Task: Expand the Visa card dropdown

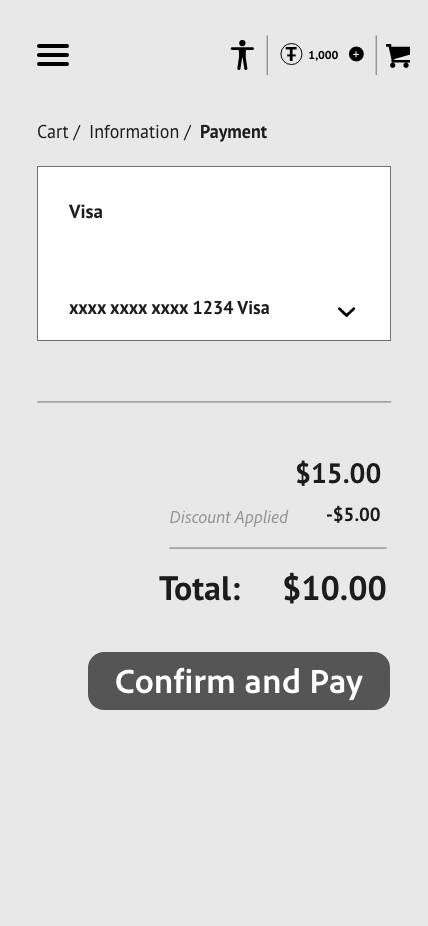Action: pos(346,311)
